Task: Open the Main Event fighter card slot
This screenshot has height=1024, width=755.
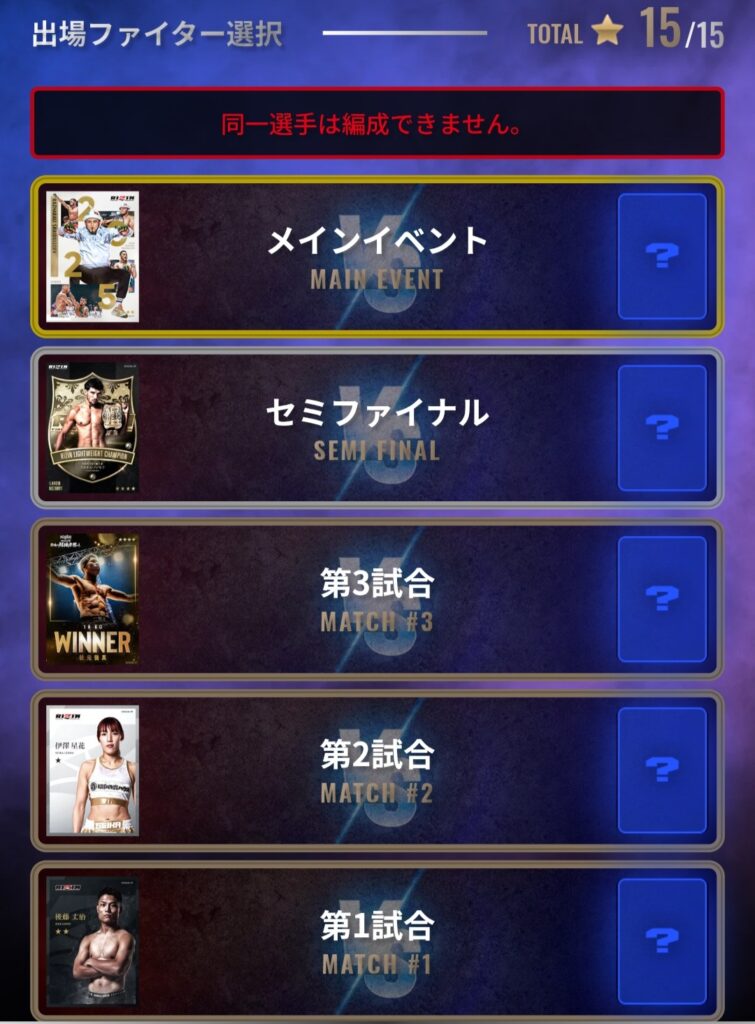Action: click(x=93, y=256)
